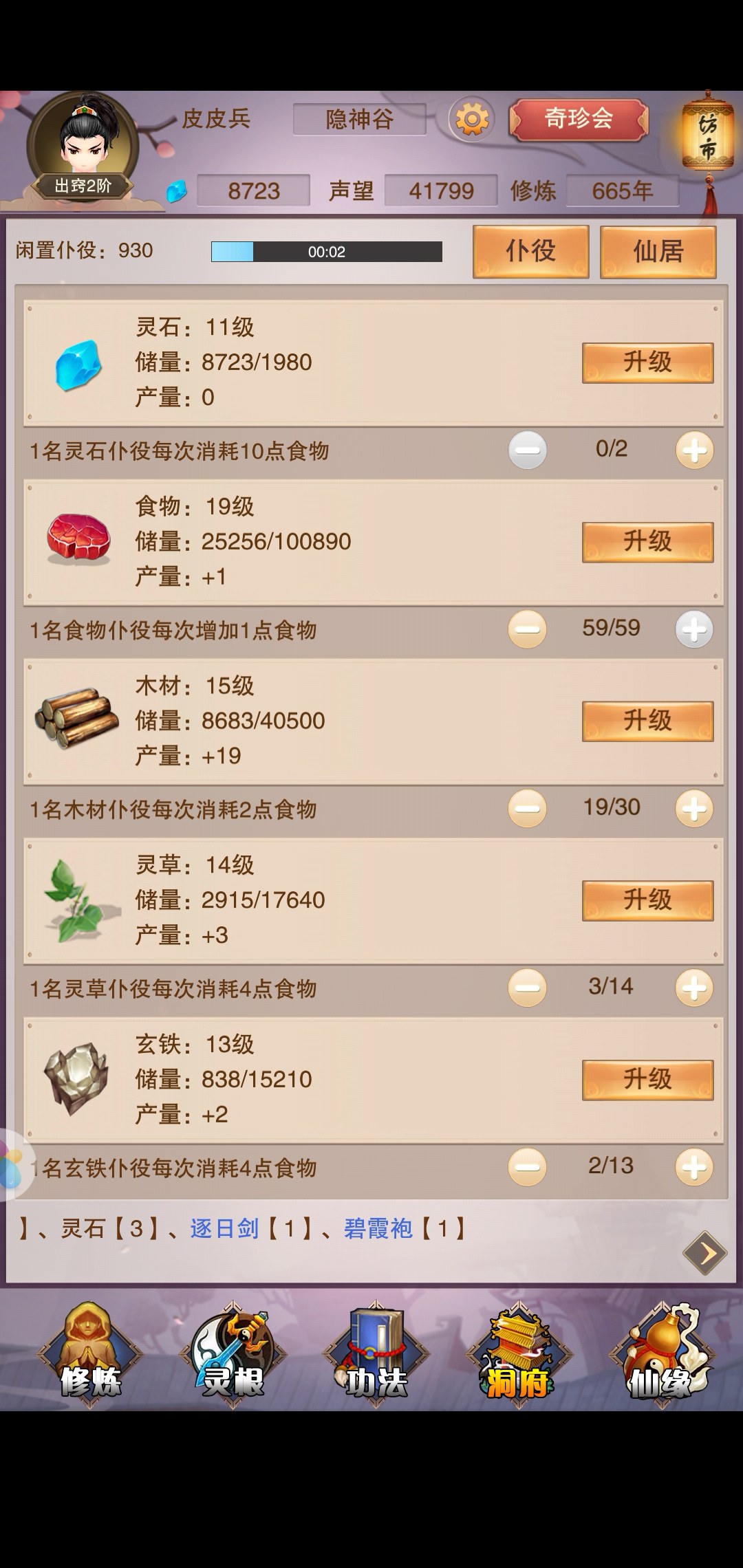Screen dimensions: 743x1568
Task: Open the settings gear icon
Action: [x=471, y=120]
